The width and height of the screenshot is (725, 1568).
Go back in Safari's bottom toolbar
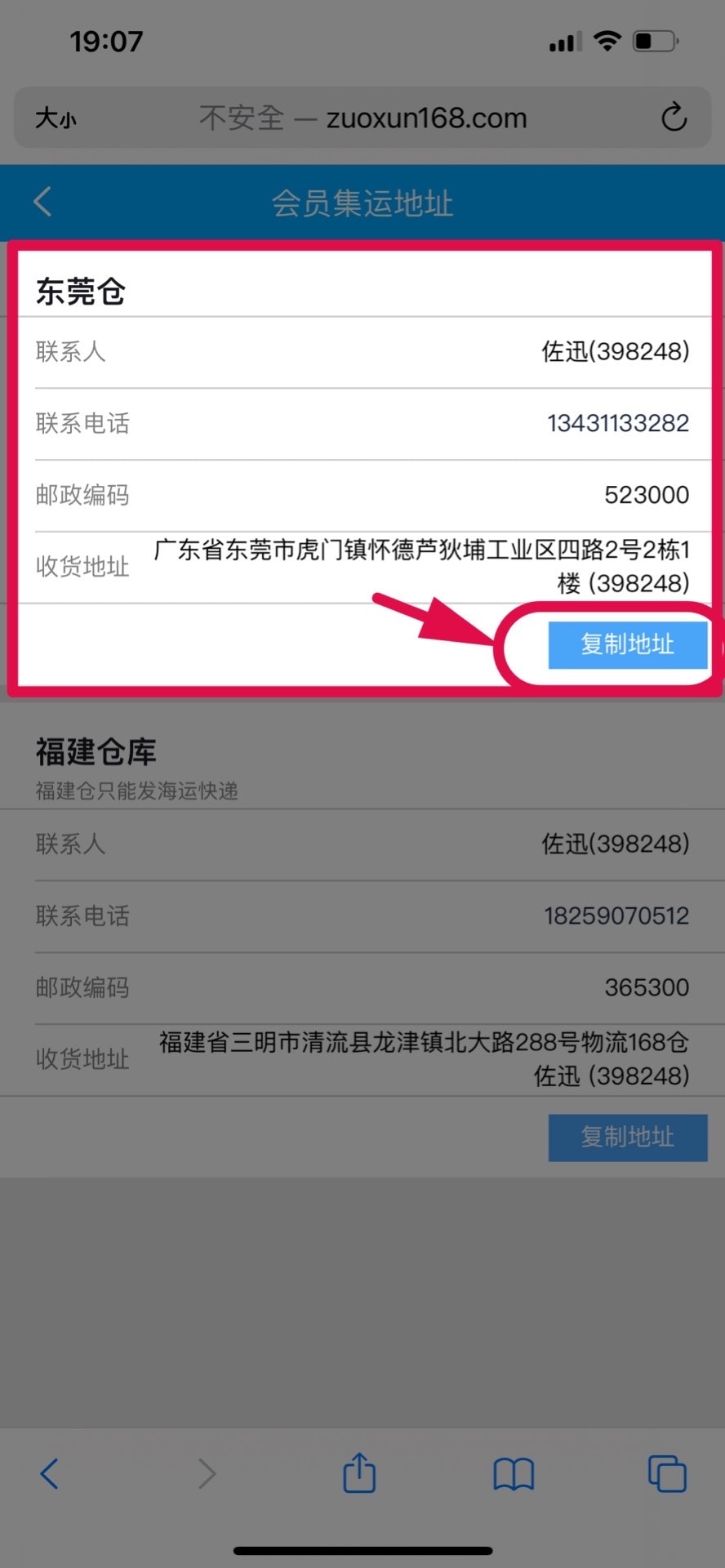pyautogui.click(x=50, y=1474)
